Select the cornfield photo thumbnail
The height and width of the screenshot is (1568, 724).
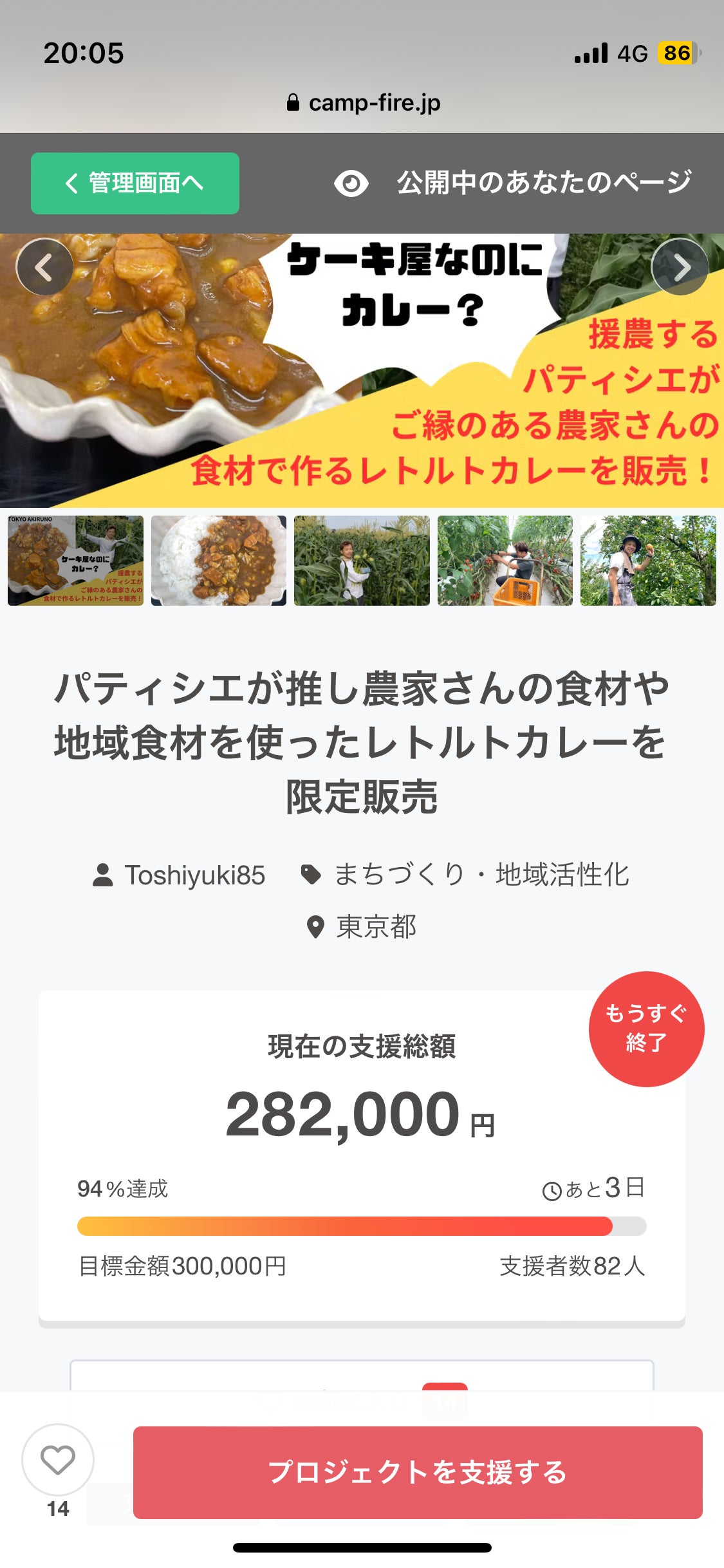click(x=362, y=561)
